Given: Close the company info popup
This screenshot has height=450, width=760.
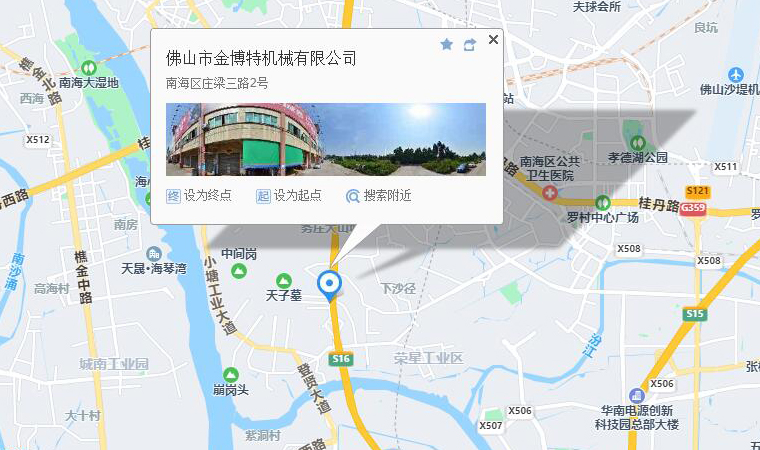Looking at the screenshot, I should coord(493,40).
